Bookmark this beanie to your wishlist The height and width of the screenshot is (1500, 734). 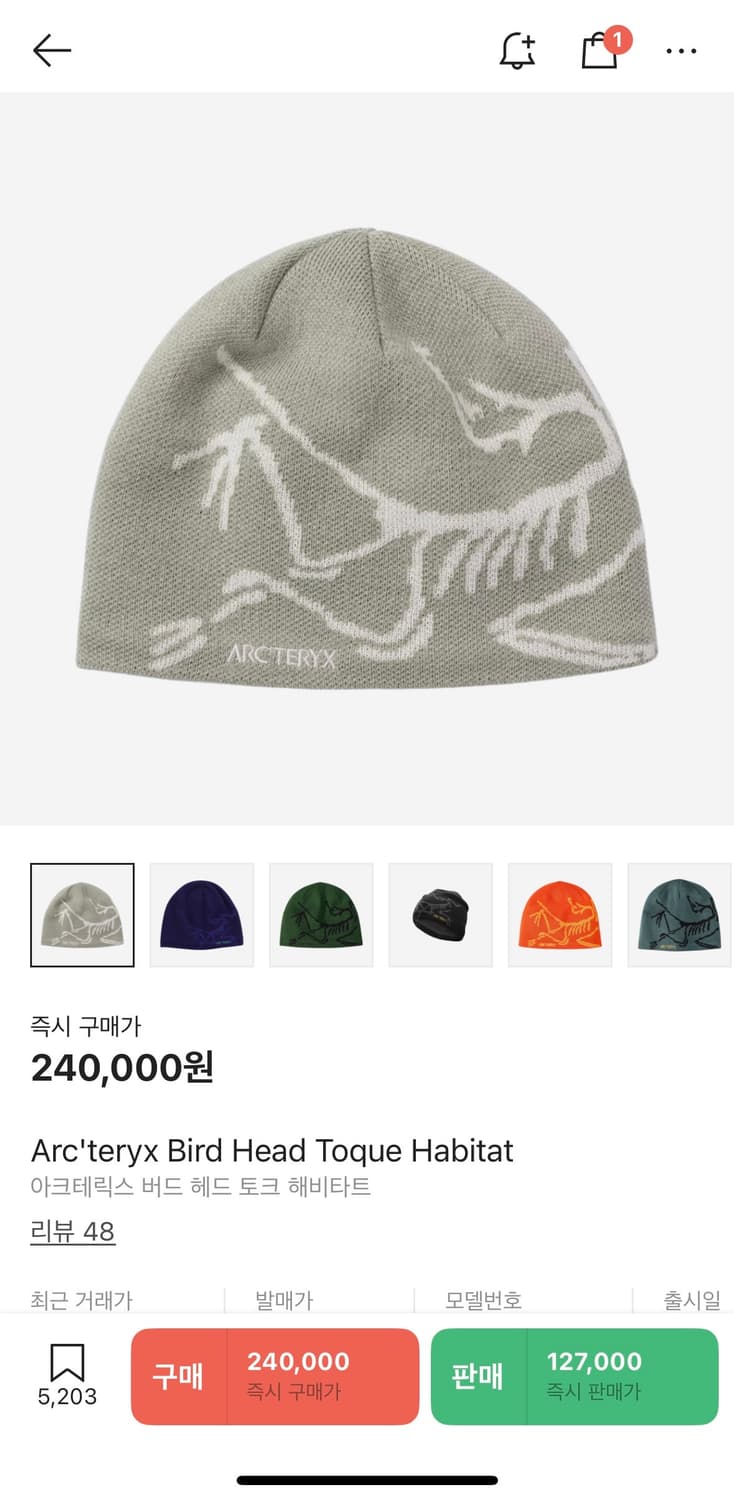pyautogui.click(x=67, y=1375)
